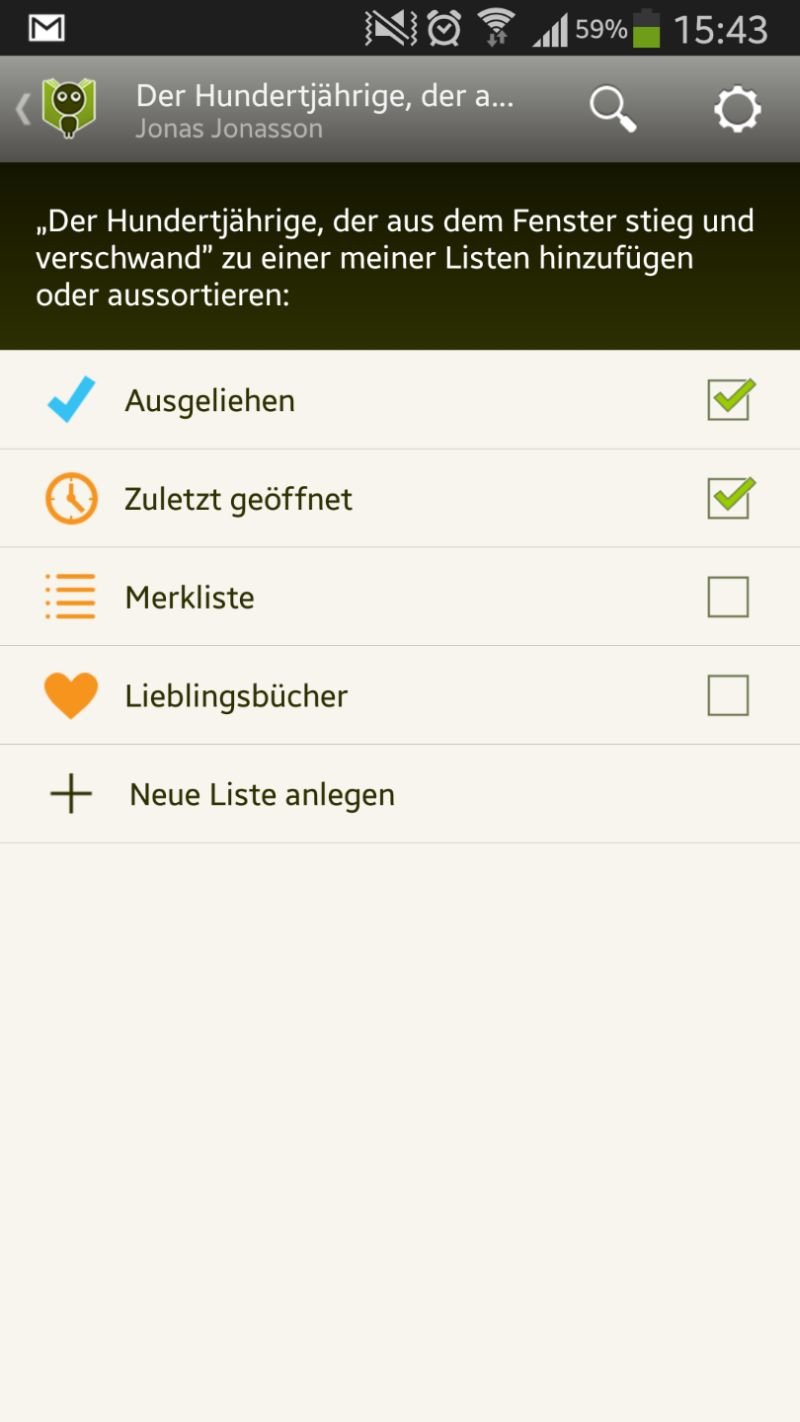800x1422 pixels.
Task: Uncheck the Zuletzt geöffnet checkbox
Action: 730,498
